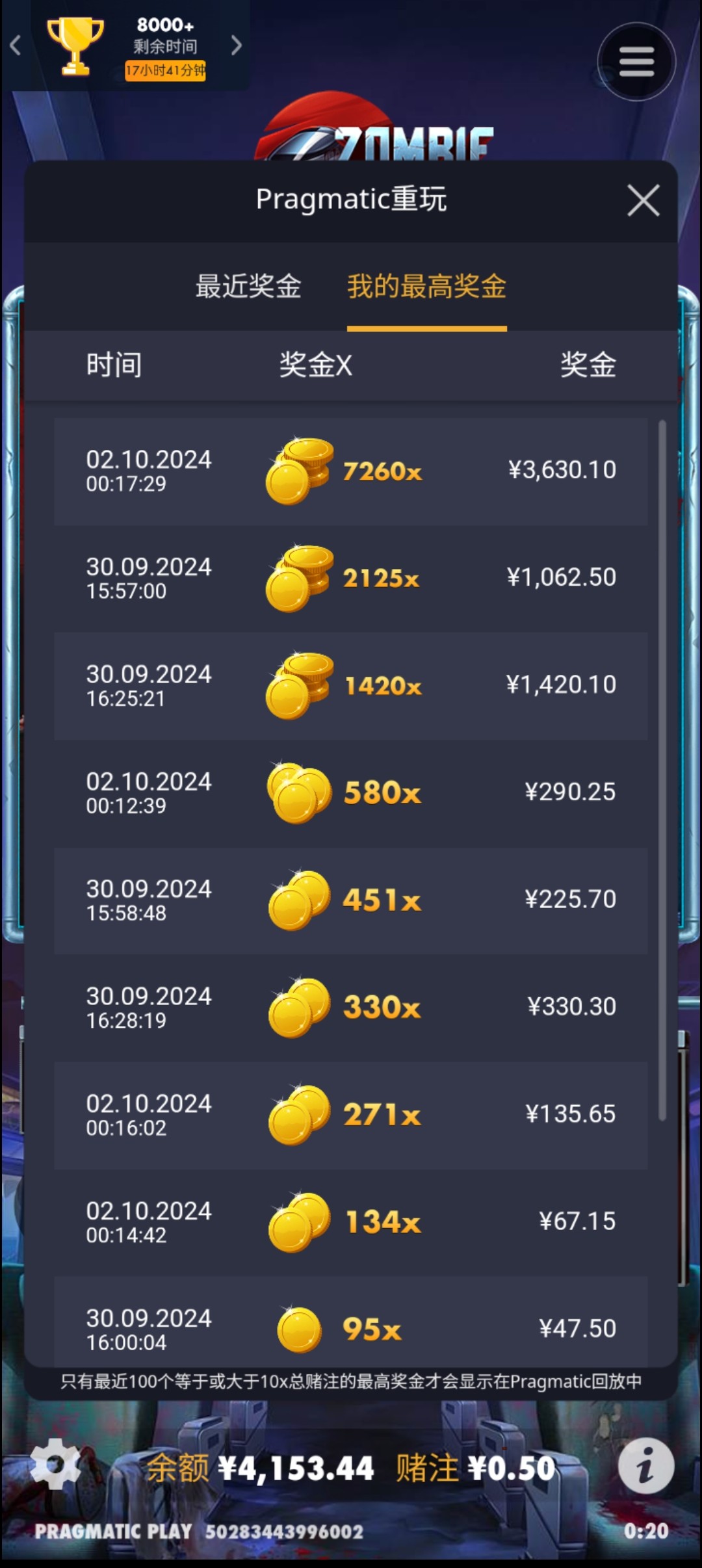Replay the 1420x win
Image resolution: width=702 pixels, height=1568 pixels.
[x=351, y=686]
